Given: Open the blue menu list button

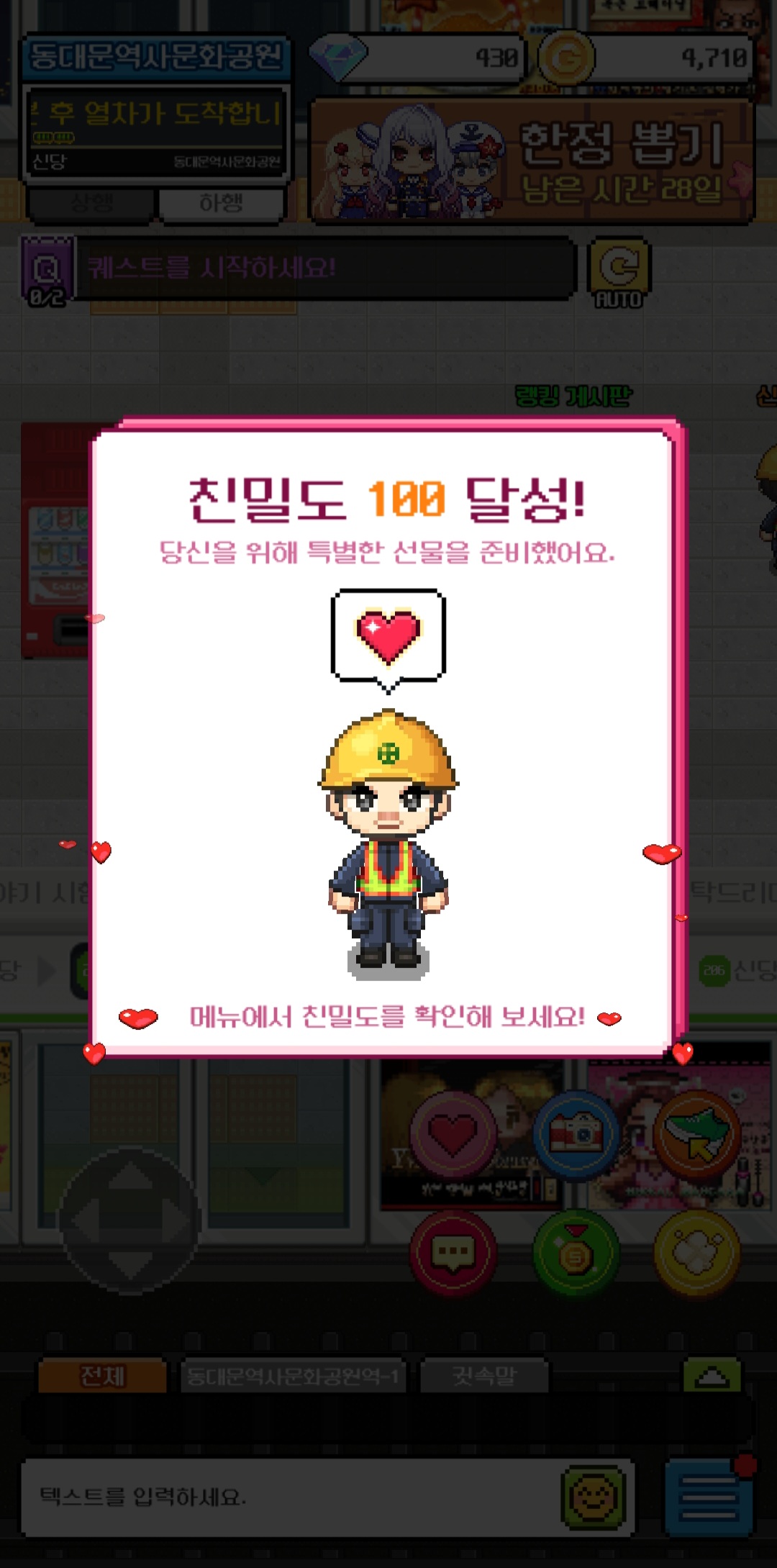Looking at the screenshot, I should tap(709, 1497).
